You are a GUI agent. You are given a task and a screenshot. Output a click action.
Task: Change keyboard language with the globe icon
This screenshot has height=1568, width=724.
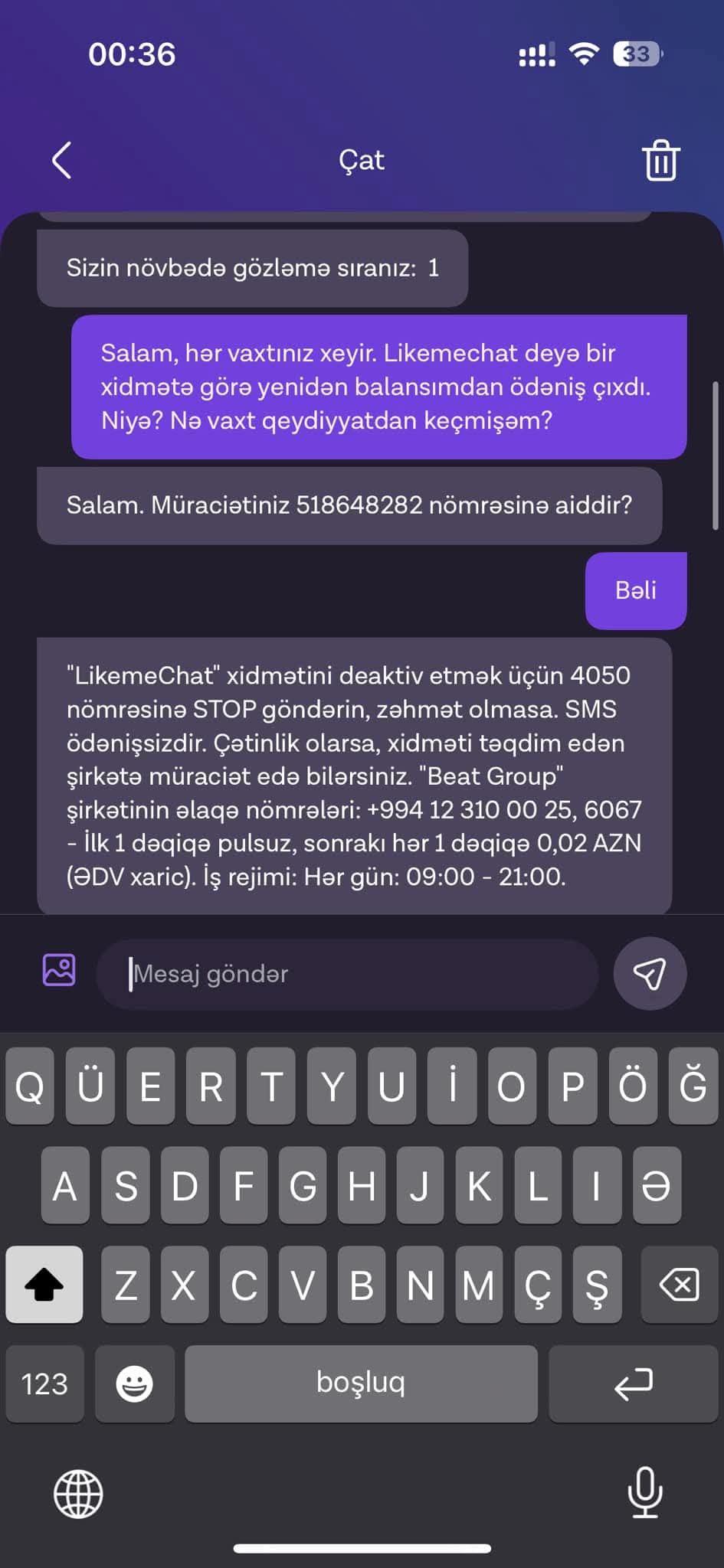pyautogui.click(x=78, y=1494)
